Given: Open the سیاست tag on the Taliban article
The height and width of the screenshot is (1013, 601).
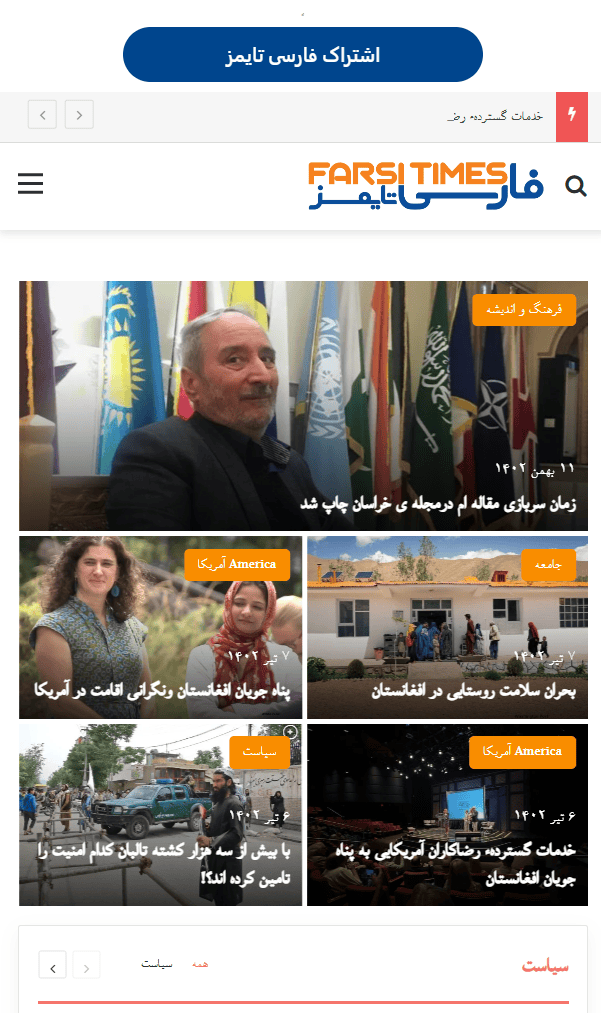Looking at the screenshot, I should pos(259,753).
